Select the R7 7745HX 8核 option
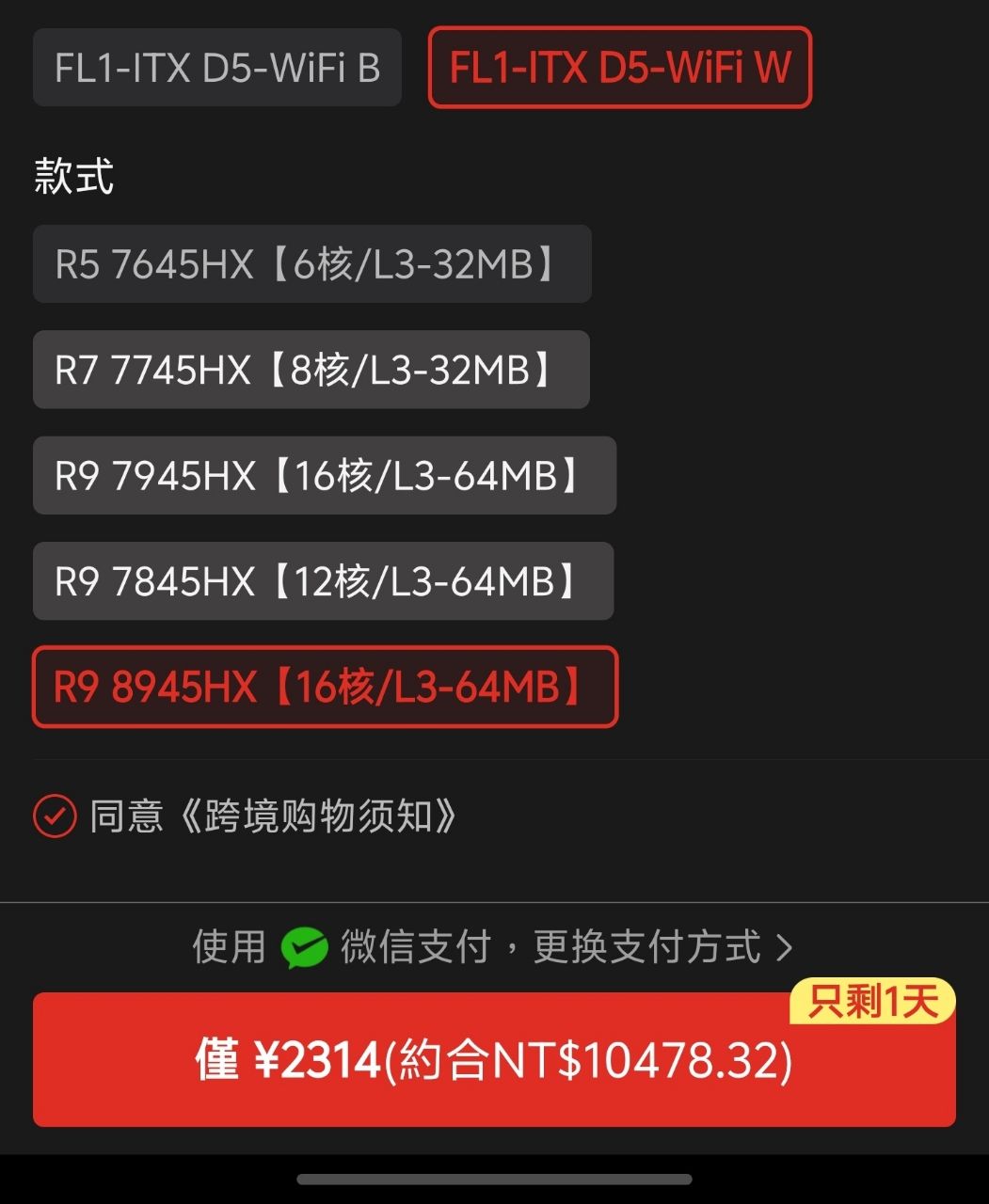 pos(311,370)
